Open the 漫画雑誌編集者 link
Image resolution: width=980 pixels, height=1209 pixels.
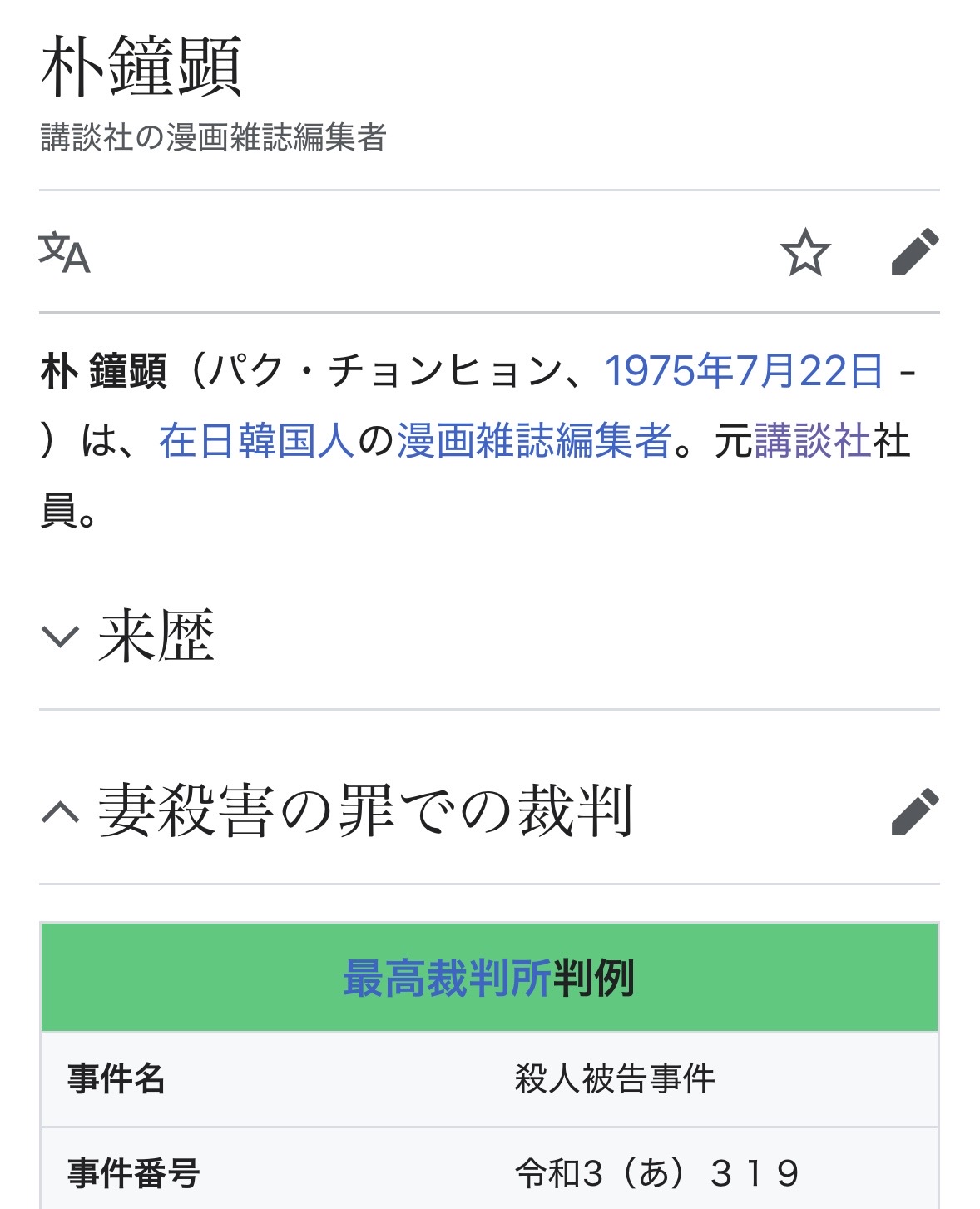pos(534,441)
